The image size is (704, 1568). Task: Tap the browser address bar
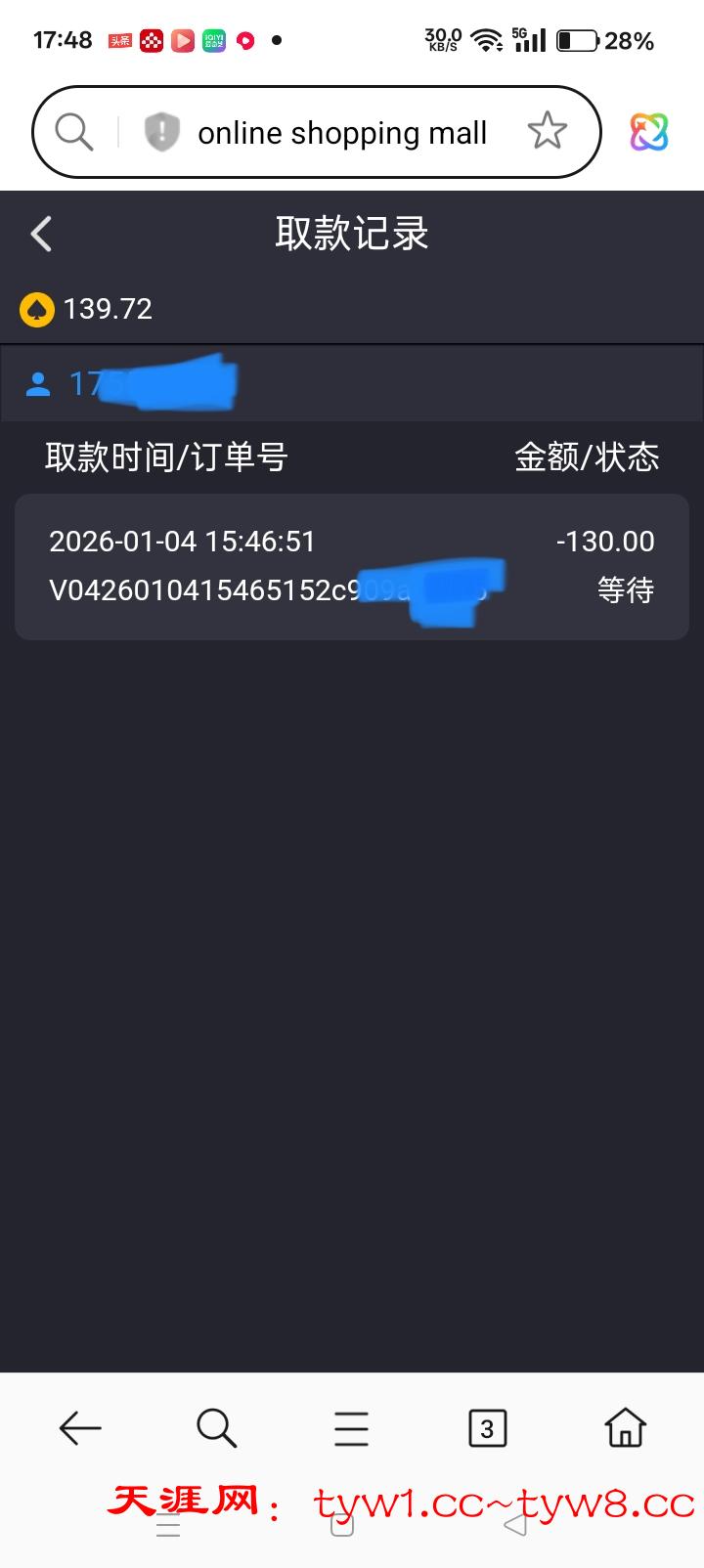341,132
